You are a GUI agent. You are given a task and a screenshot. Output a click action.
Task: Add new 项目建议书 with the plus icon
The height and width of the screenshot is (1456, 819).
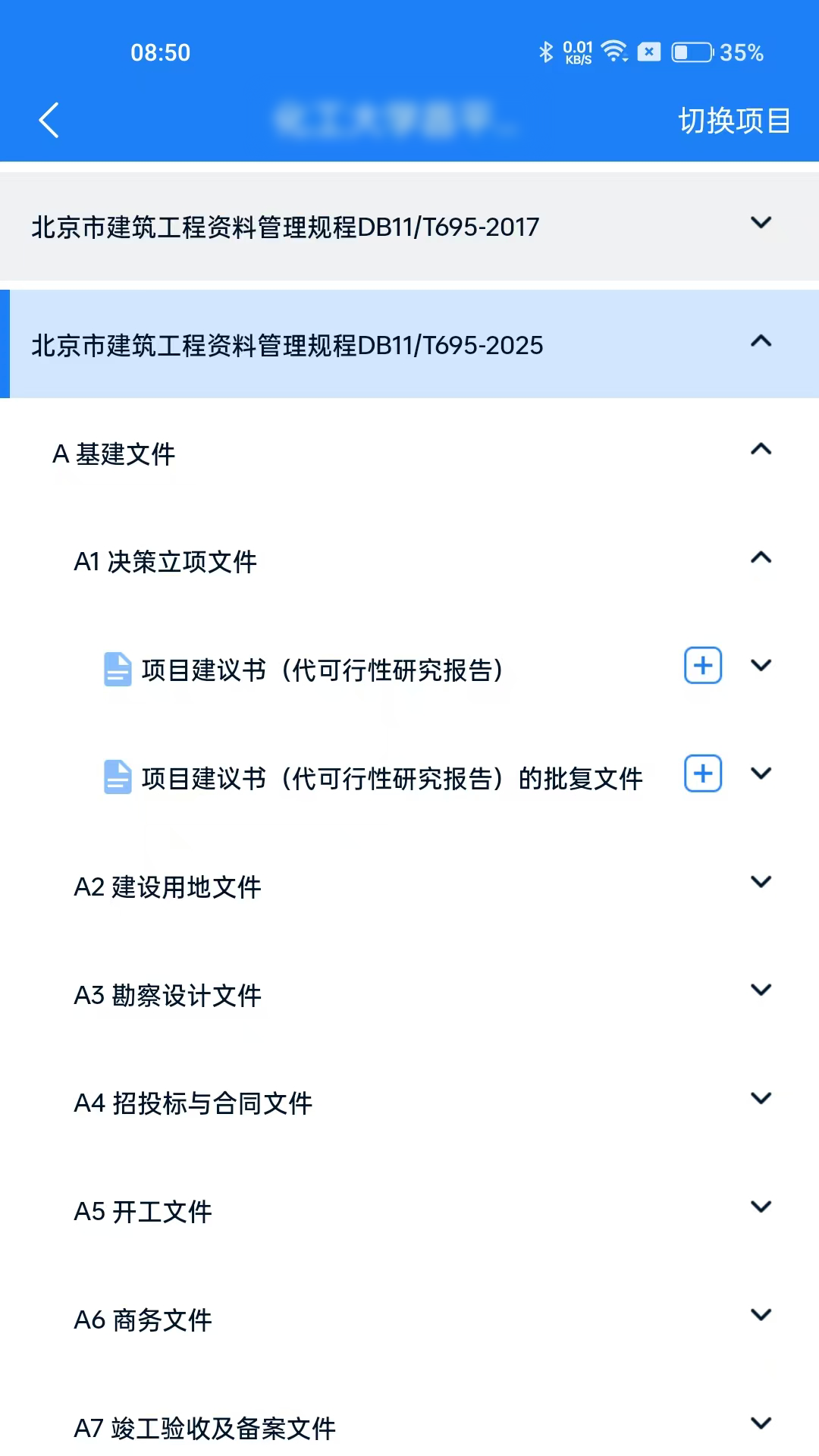point(701,666)
